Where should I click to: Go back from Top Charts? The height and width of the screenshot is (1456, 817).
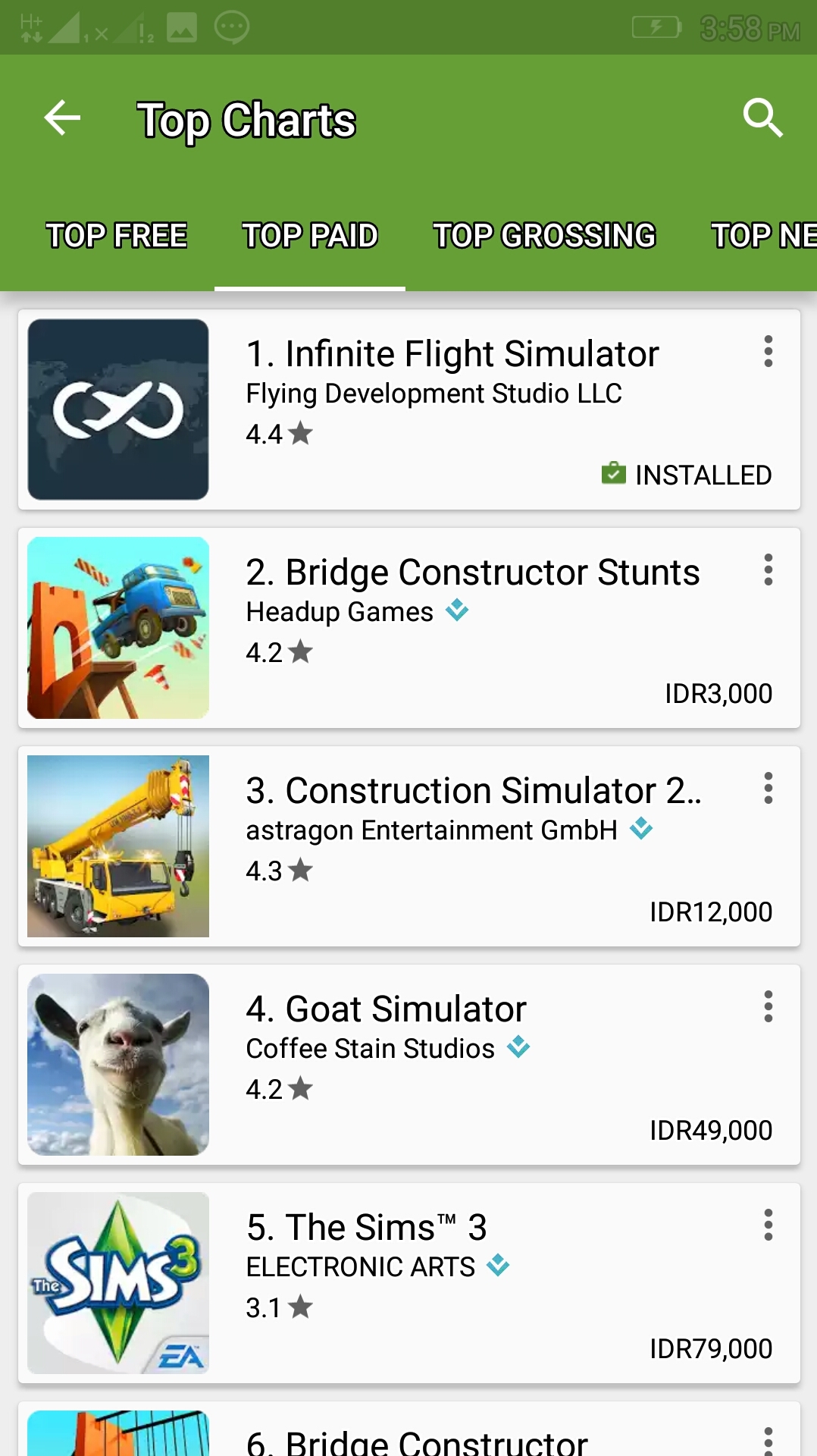click(x=62, y=118)
